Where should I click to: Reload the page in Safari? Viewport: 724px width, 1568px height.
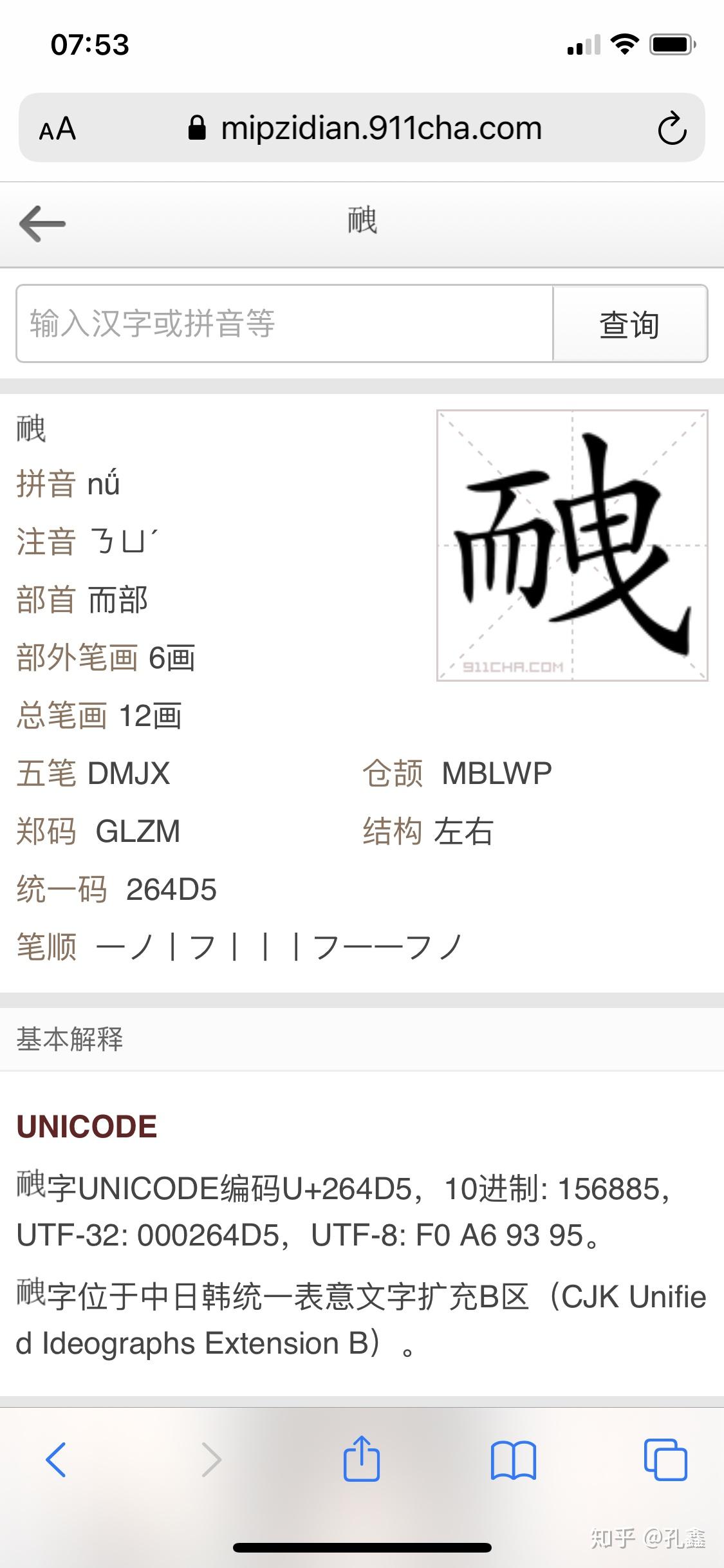click(672, 128)
